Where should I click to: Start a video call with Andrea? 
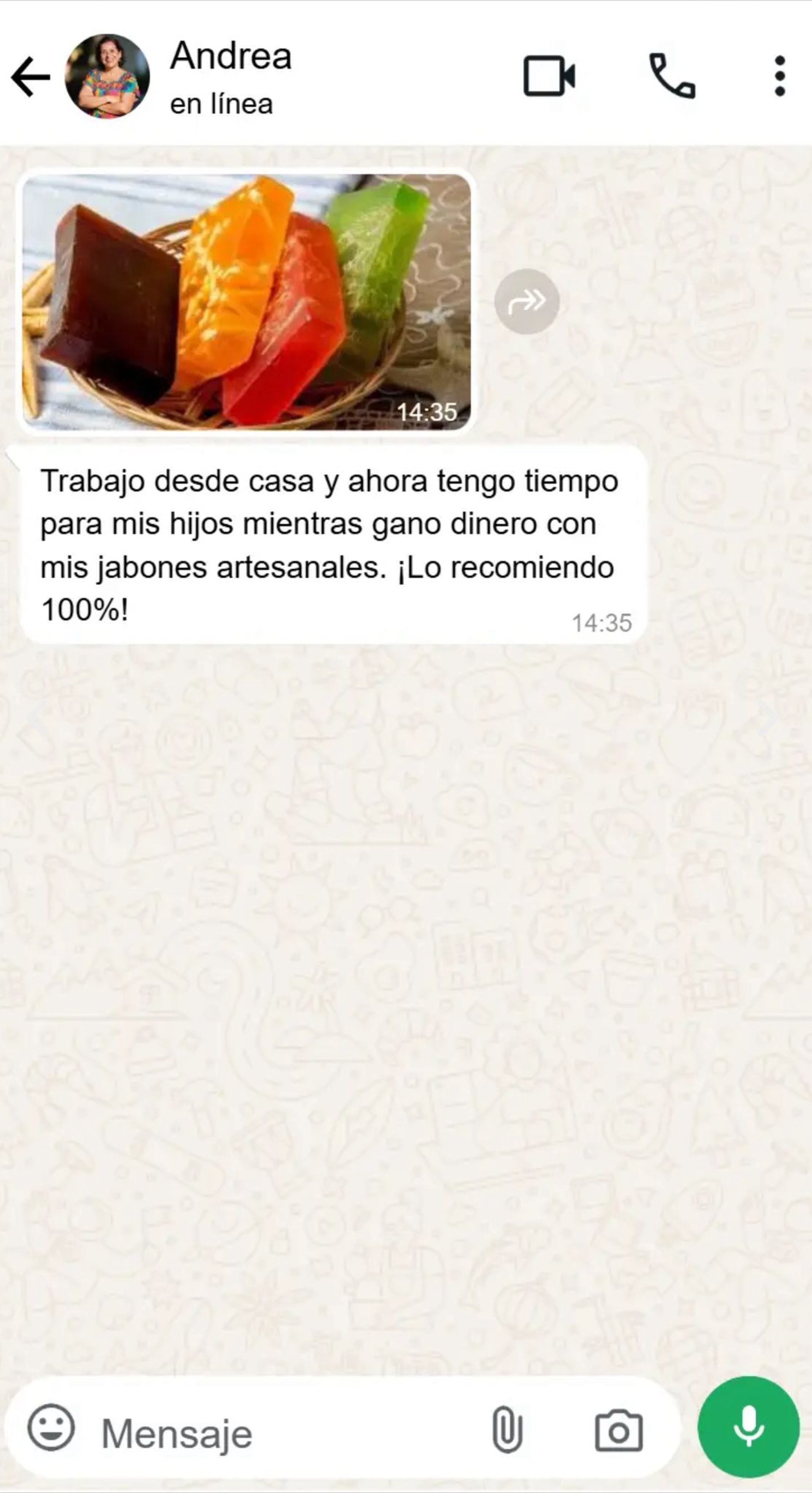549,76
